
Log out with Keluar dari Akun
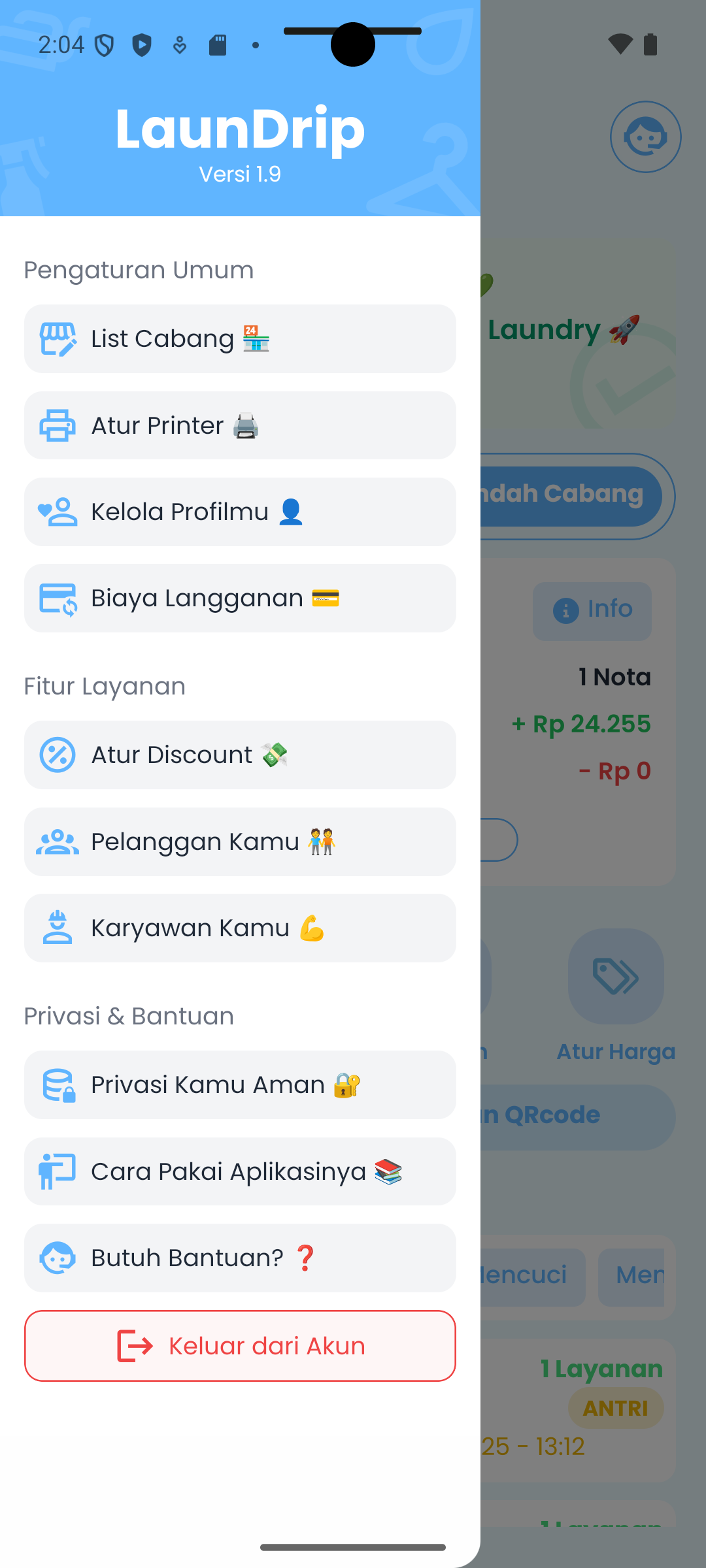[240, 1346]
